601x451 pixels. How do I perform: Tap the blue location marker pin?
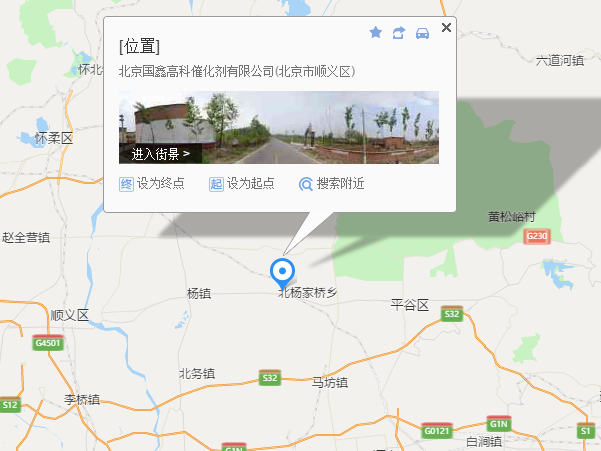click(x=284, y=272)
